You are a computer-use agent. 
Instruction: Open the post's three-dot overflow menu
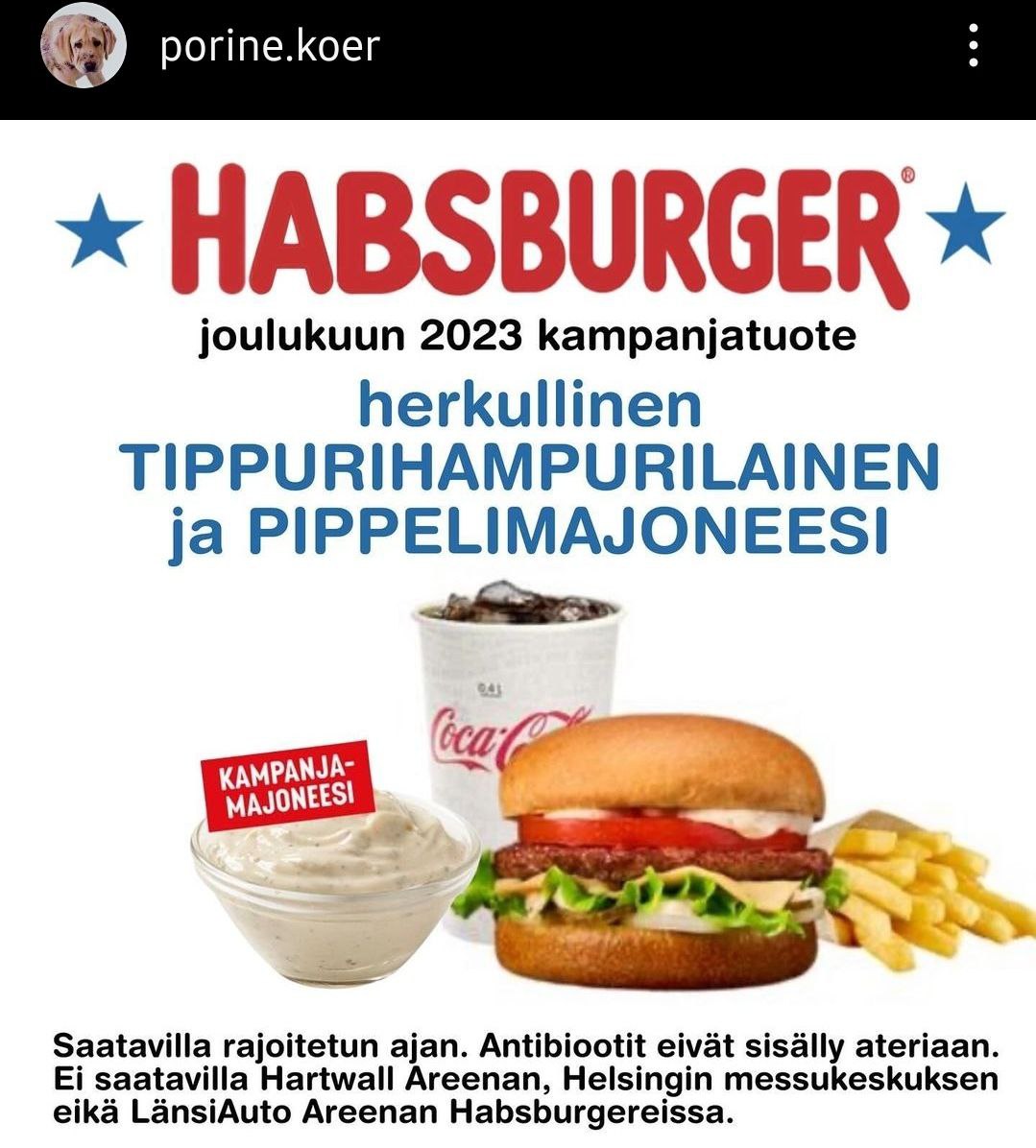[974, 46]
